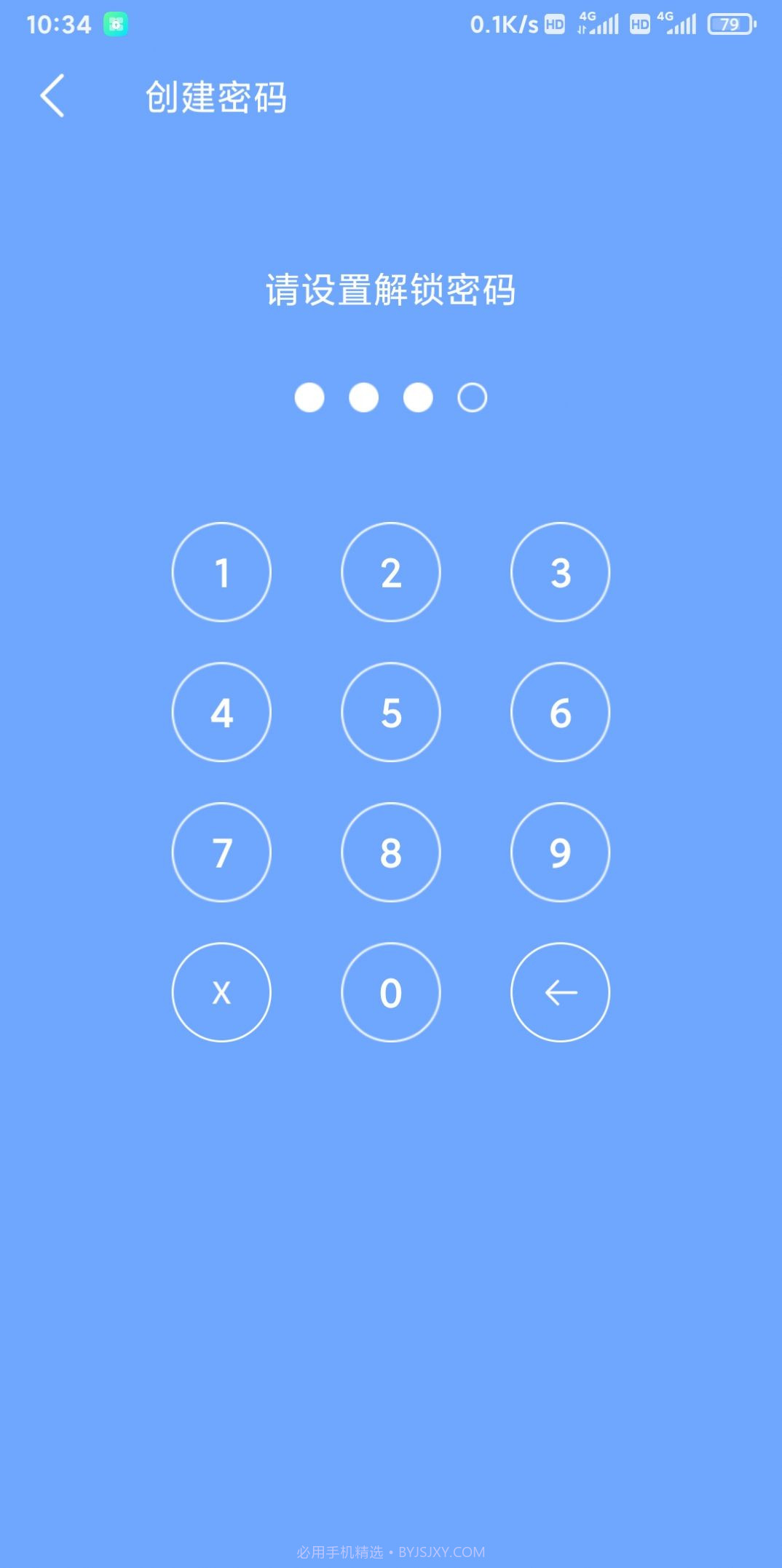Tap the HD voice status icon
This screenshot has height=1568, width=782.
556,23
